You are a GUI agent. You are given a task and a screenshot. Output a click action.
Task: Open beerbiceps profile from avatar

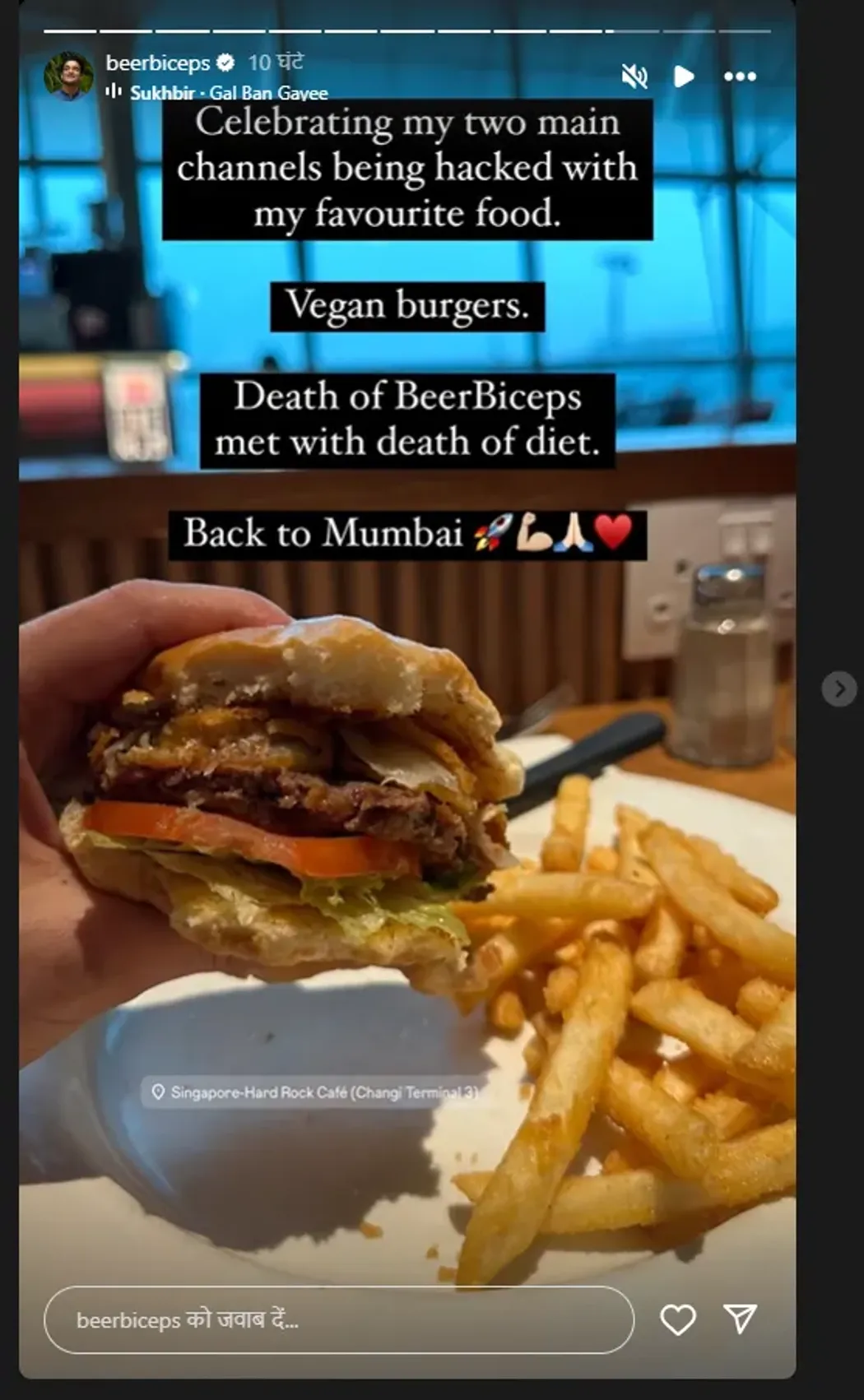click(67, 76)
